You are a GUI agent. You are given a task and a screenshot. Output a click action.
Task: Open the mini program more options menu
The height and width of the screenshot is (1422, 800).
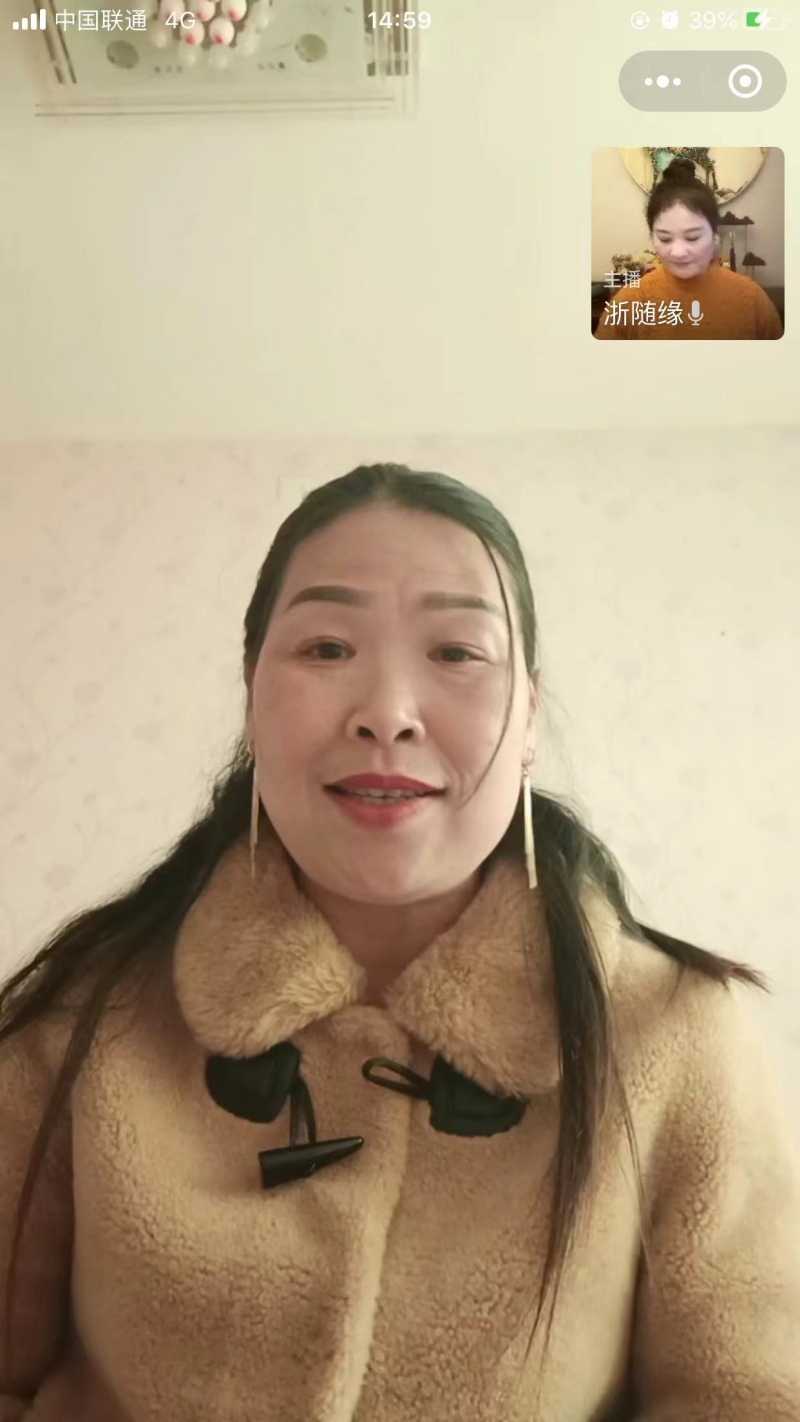click(x=662, y=81)
